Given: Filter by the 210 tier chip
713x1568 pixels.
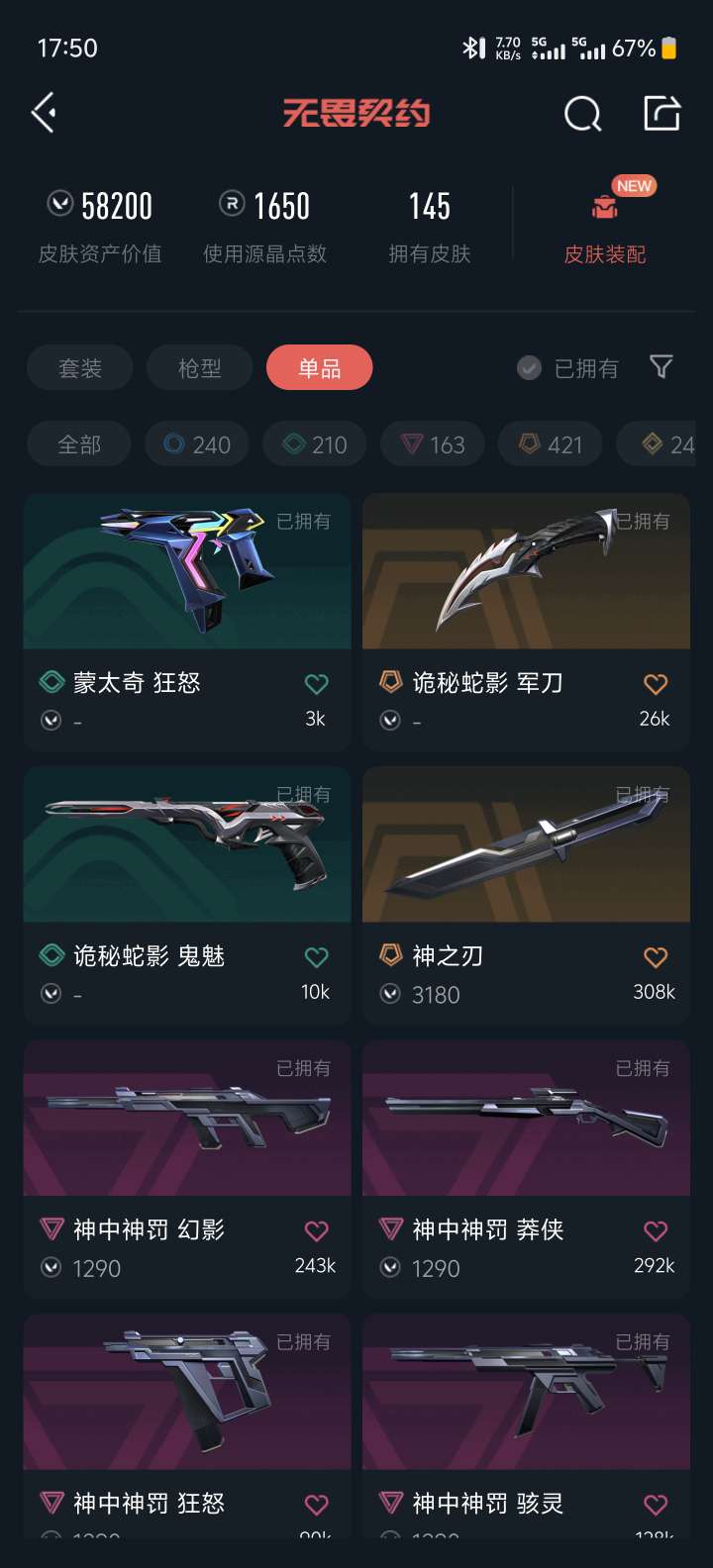Looking at the screenshot, I should pos(315,444).
